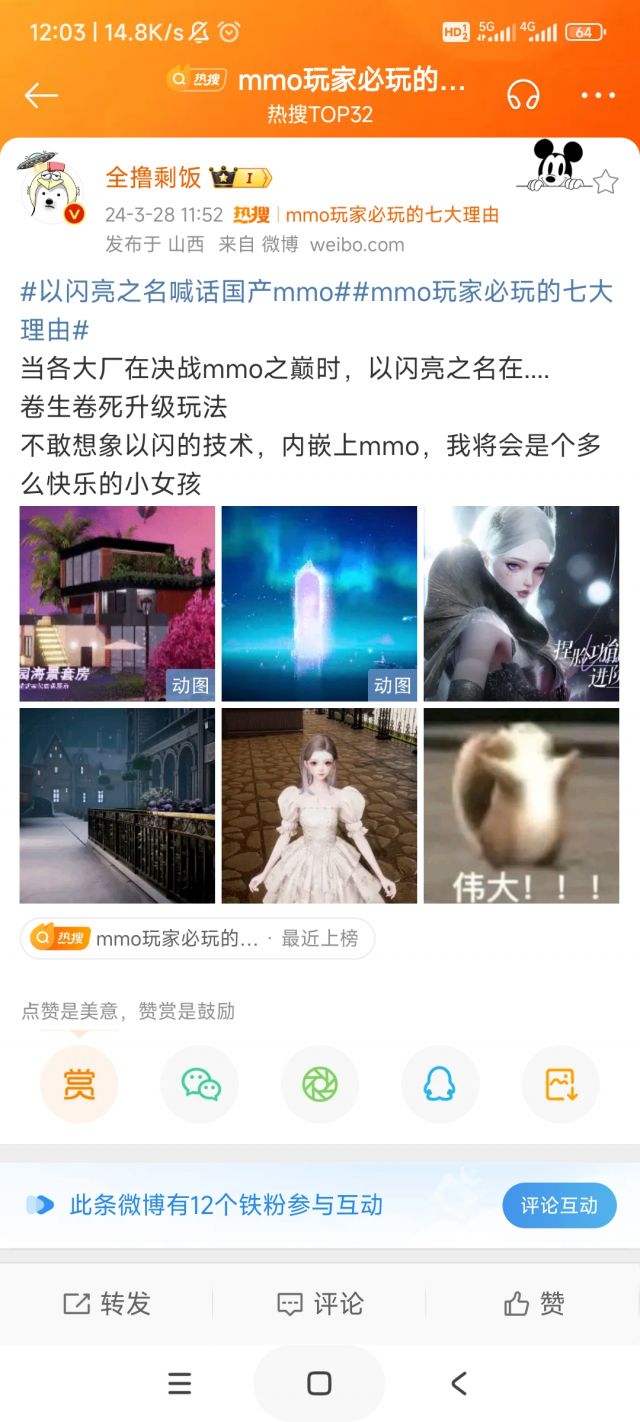Open hashtag #以闪亮之名喊话国产mmo#
This screenshot has height=1422, width=640.
click(184, 292)
